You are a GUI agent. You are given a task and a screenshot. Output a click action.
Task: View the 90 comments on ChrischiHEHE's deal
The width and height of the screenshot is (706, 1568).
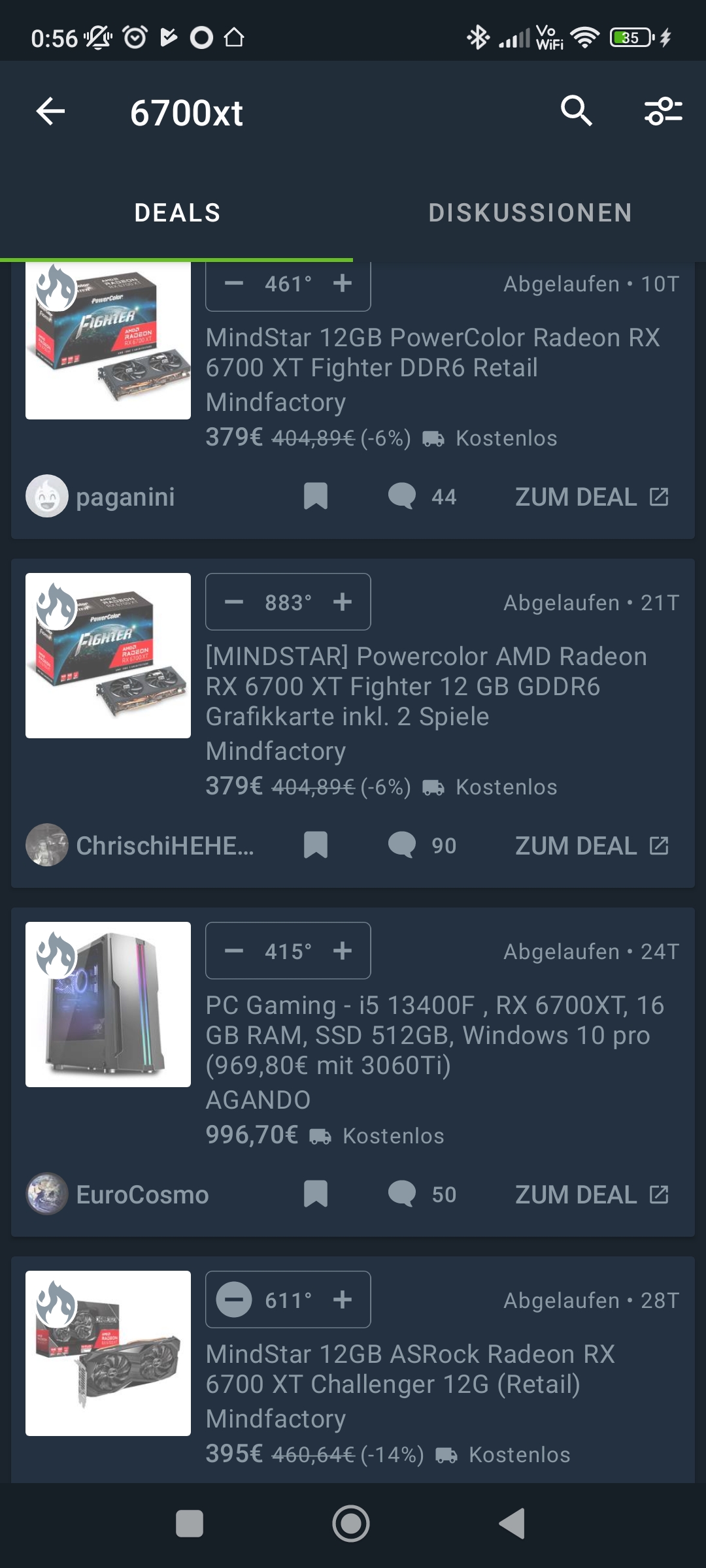click(x=422, y=845)
